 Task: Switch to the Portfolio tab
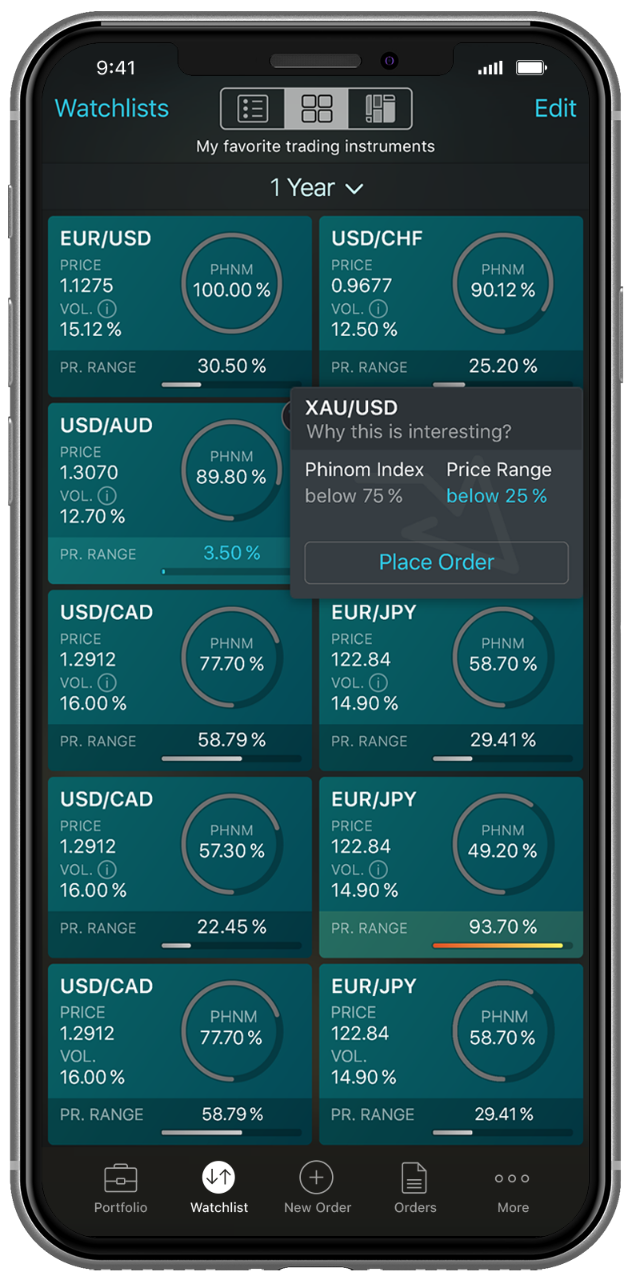pos(120,1187)
